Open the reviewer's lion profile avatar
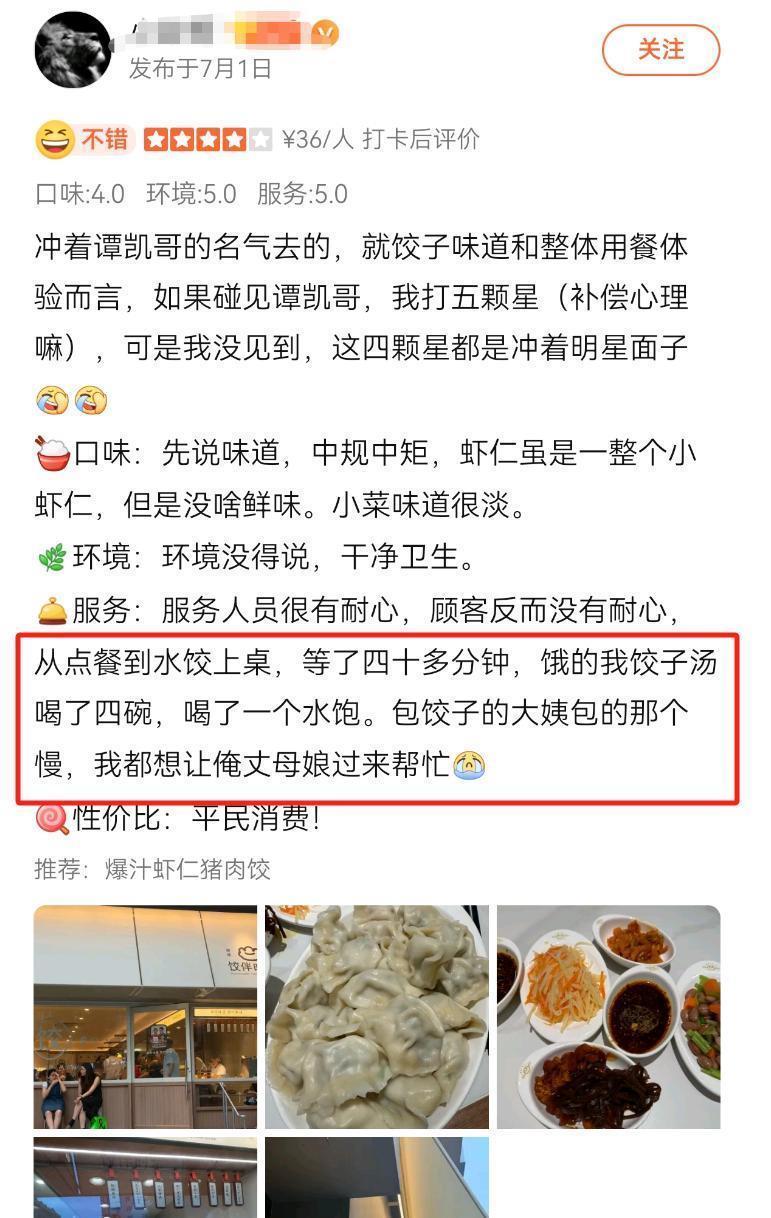Screen dimensions: 771x1218 (73, 50)
